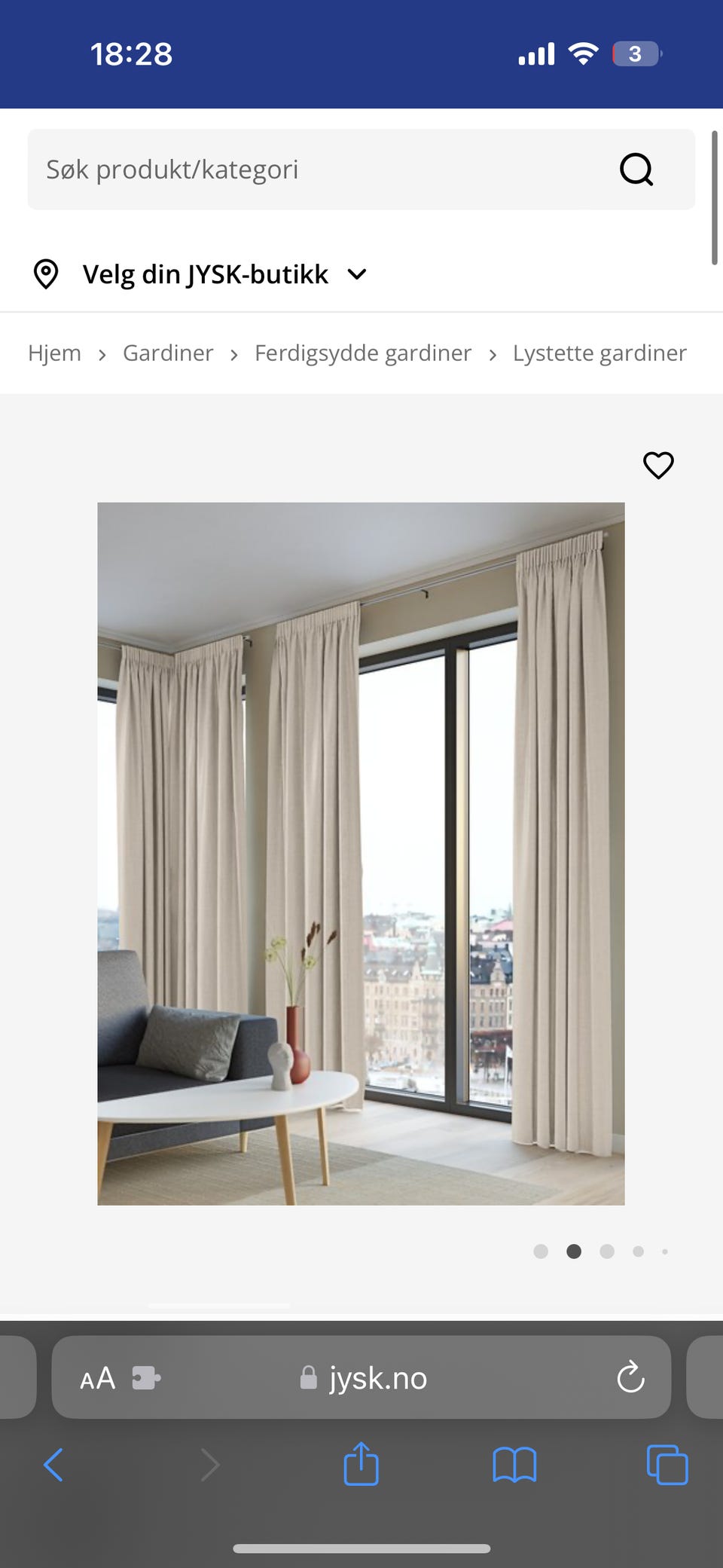Open the extensions puzzle icon
Screen dimensions: 723x1568
click(x=145, y=1377)
